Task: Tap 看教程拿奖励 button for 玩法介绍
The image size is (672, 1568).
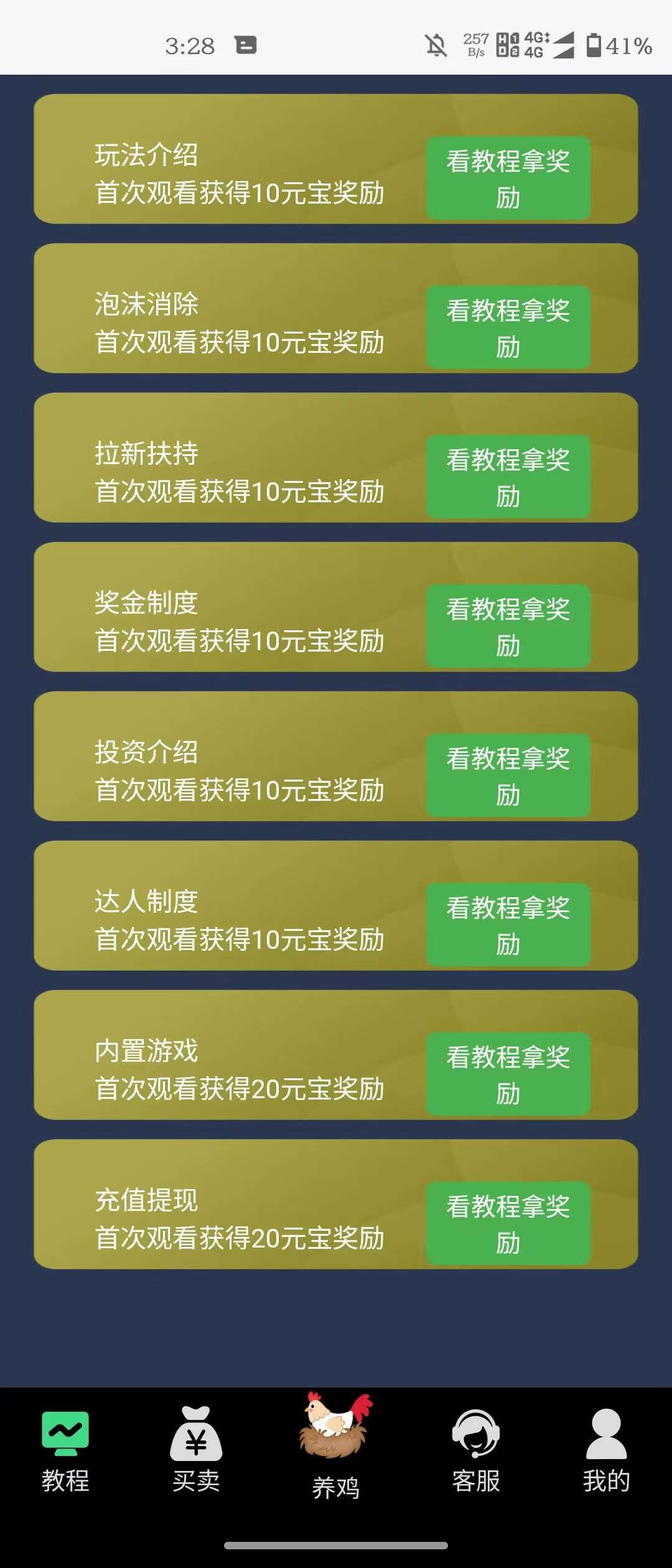Action: coord(508,178)
